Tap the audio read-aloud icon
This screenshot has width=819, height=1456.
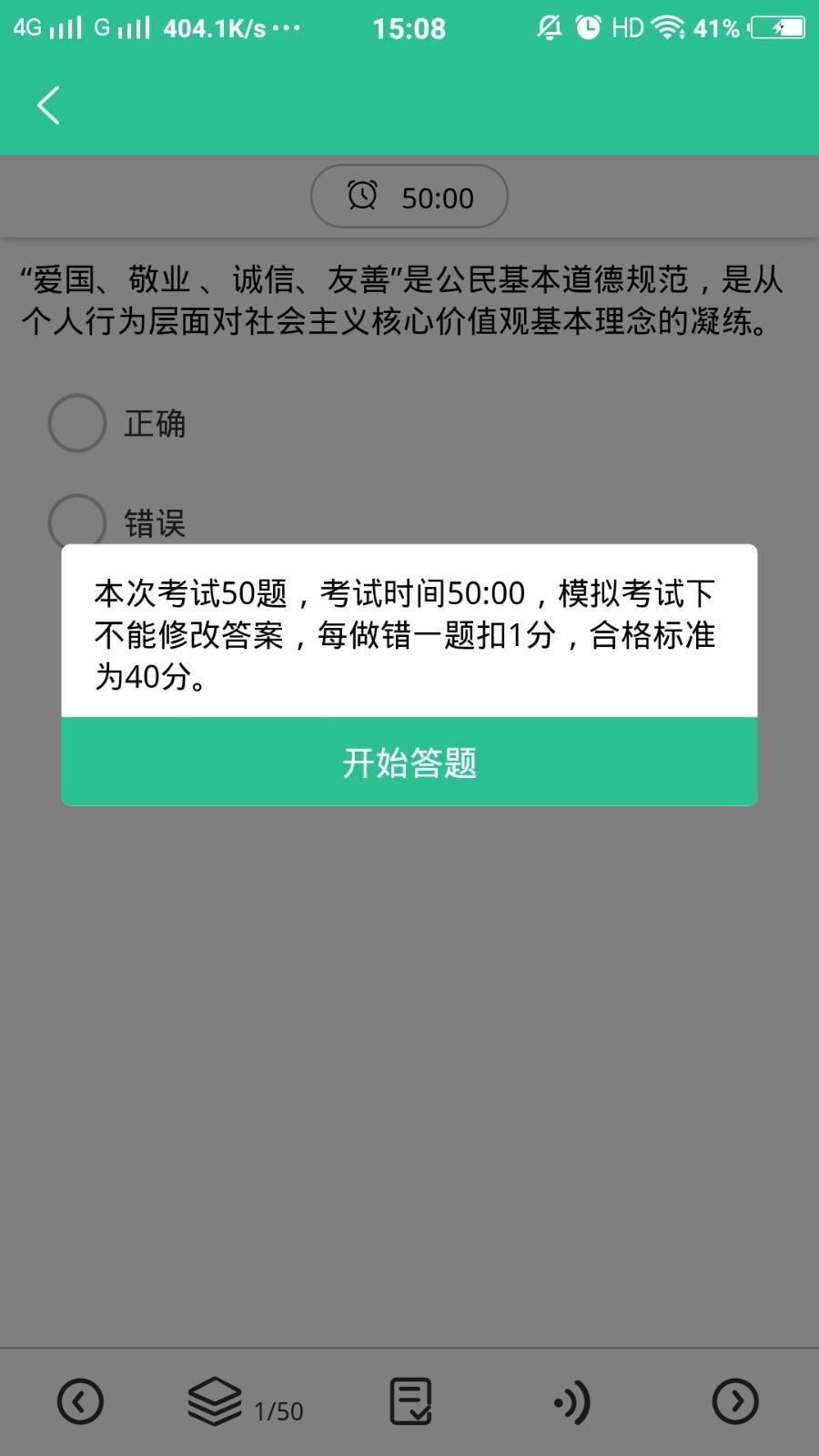pos(572,1401)
